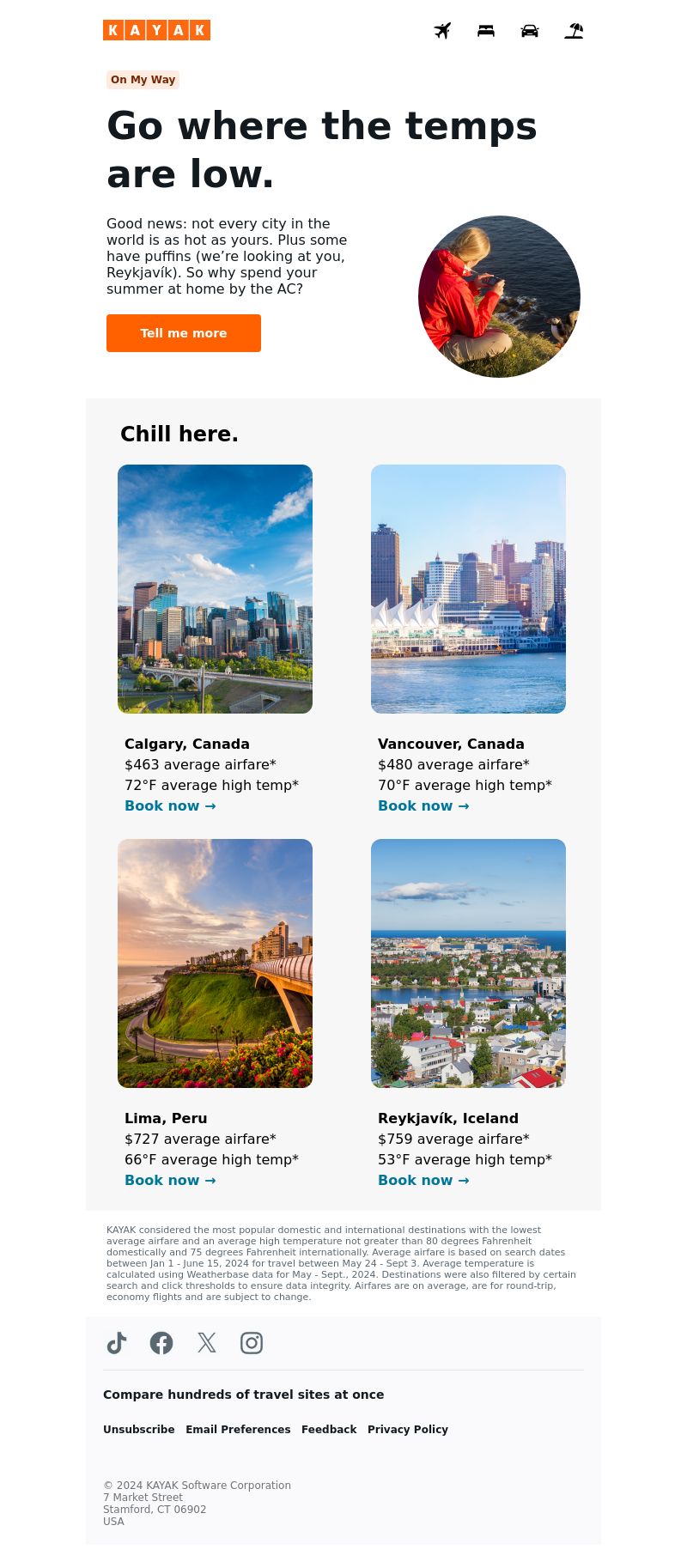Book now for Calgary, Canada
Viewport: 687px width, 1568px height.
(170, 805)
